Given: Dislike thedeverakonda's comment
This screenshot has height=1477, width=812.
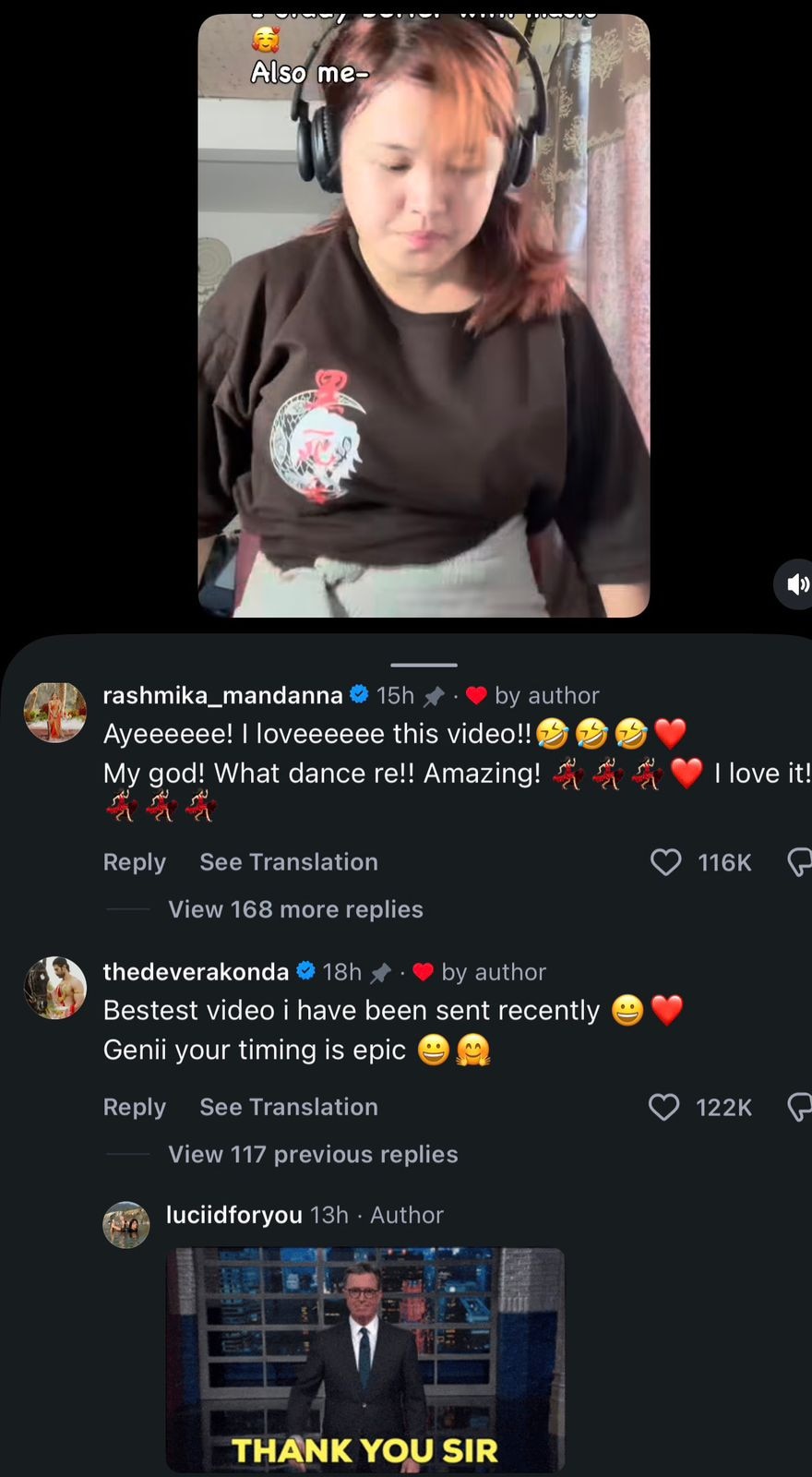Looking at the screenshot, I should click(799, 1107).
